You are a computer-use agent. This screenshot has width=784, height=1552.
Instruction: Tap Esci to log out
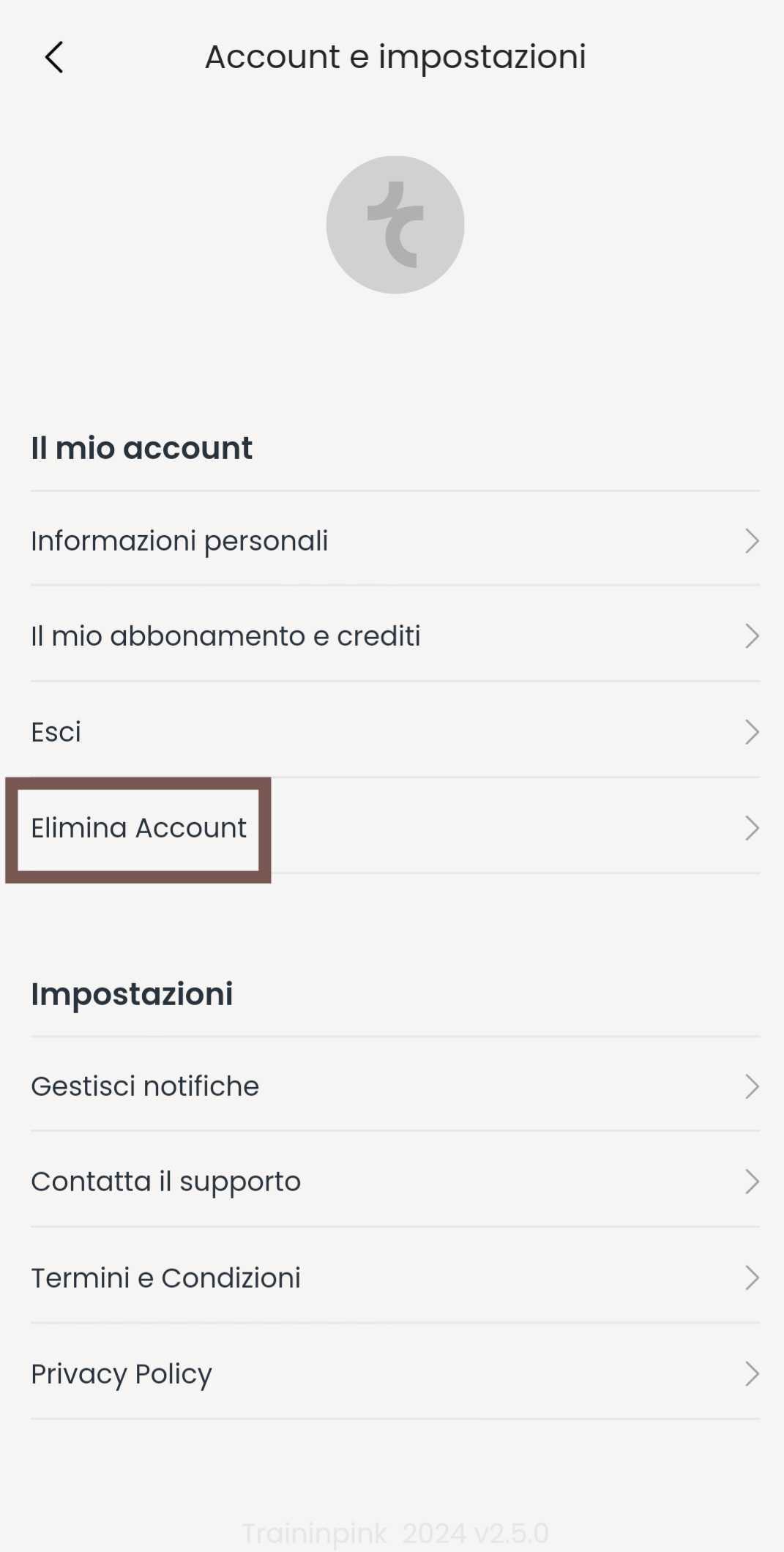click(395, 732)
